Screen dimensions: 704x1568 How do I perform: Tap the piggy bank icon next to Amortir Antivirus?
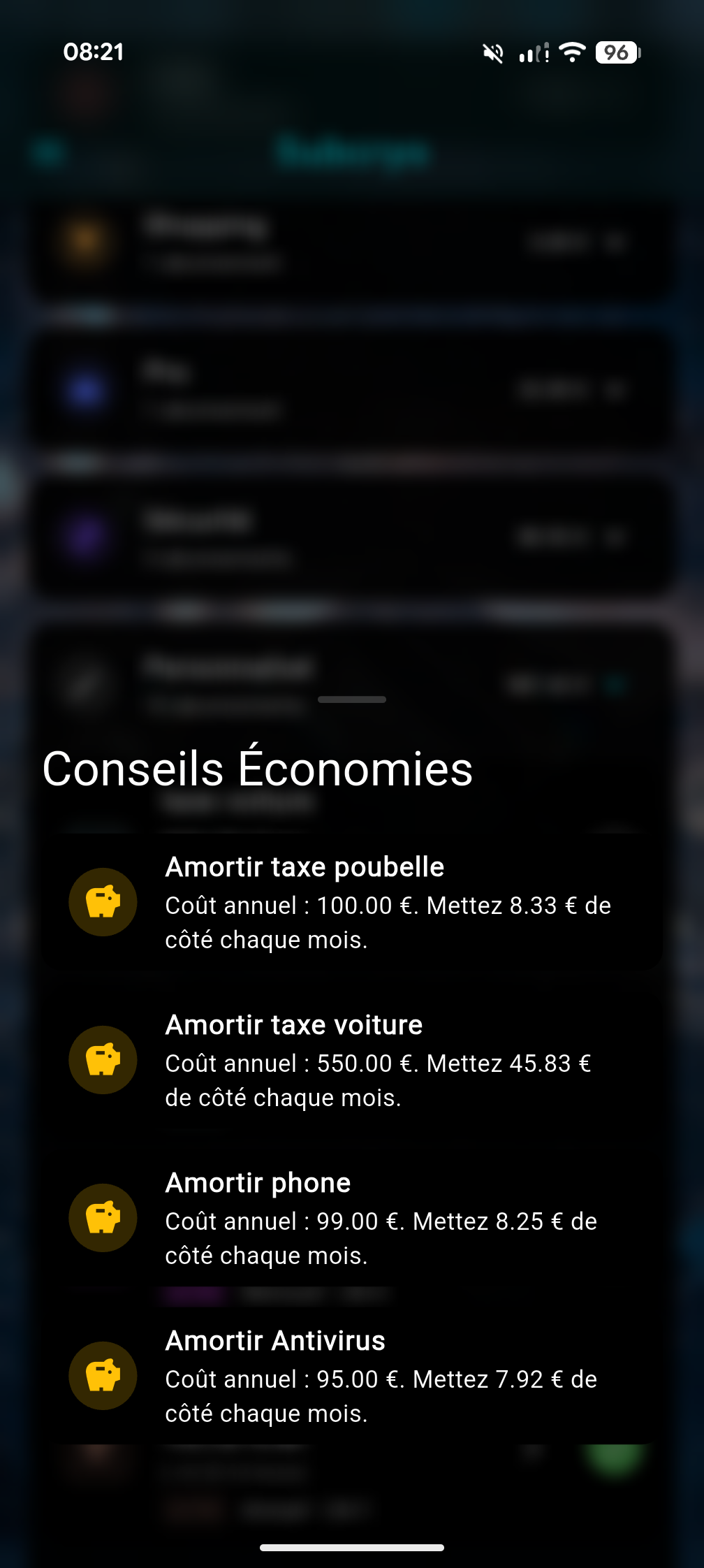(103, 1377)
